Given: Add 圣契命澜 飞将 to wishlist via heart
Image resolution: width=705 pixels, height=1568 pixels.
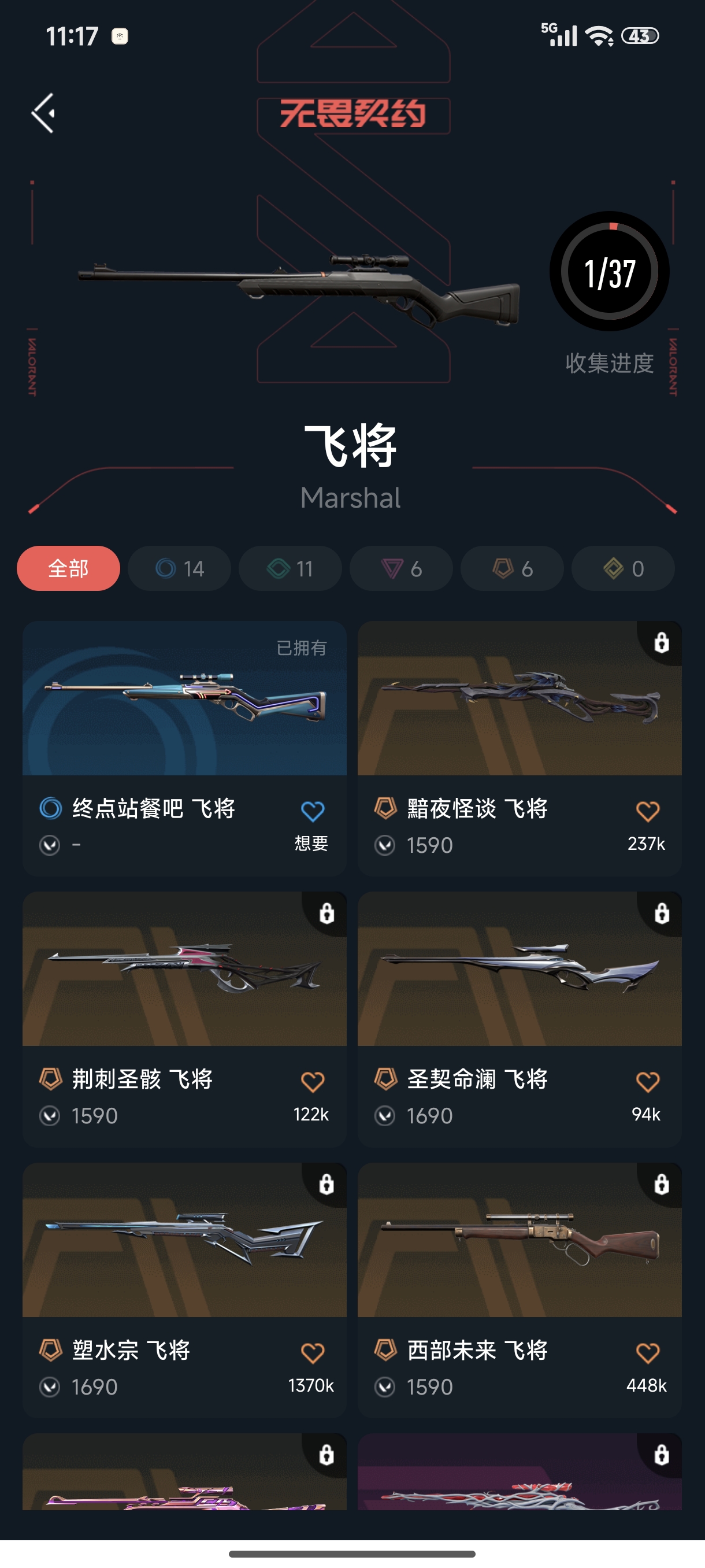Looking at the screenshot, I should pyautogui.click(x=647, y=1082).
